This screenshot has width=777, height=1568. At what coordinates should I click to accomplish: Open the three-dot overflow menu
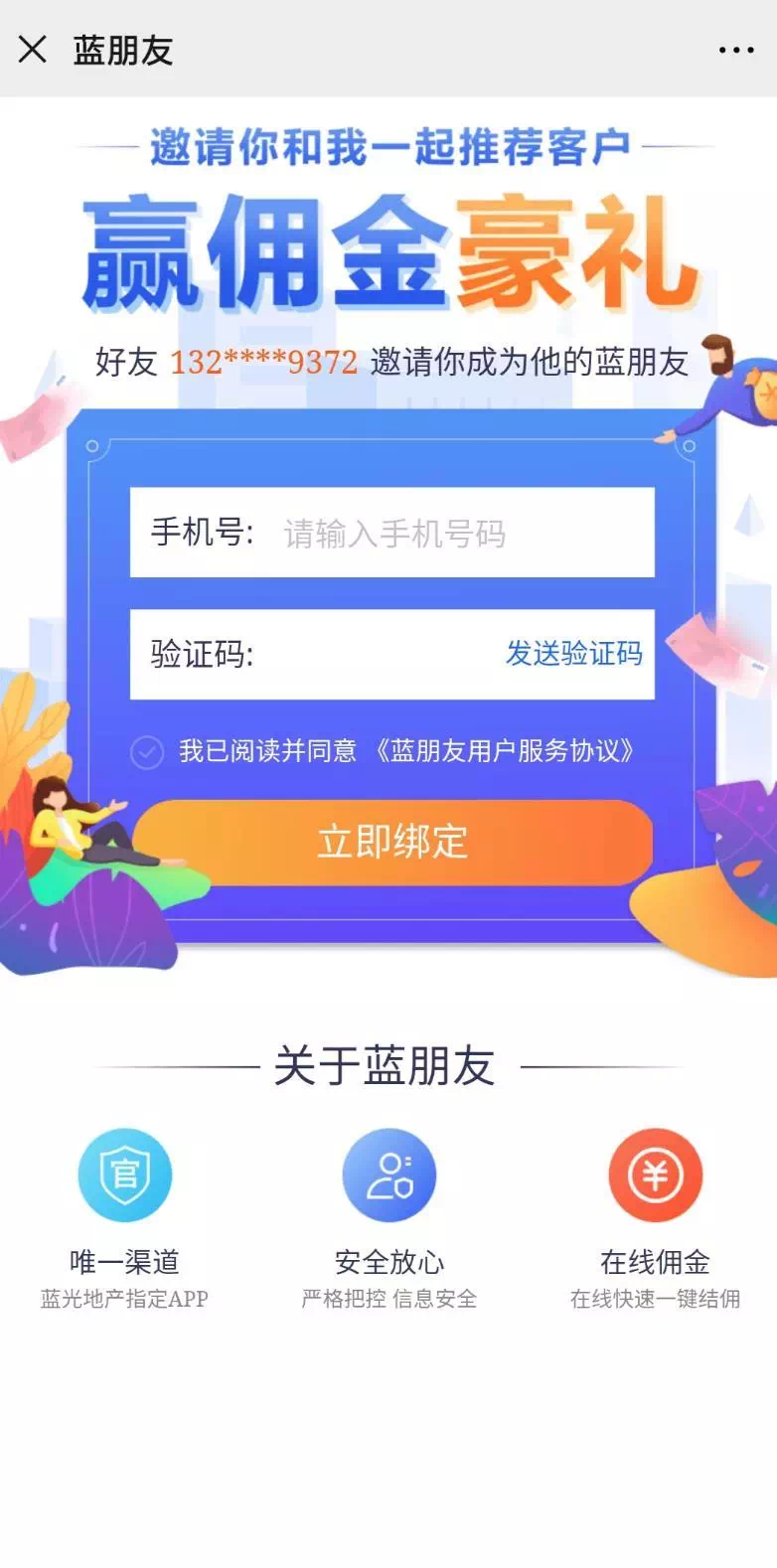point(735,50)
